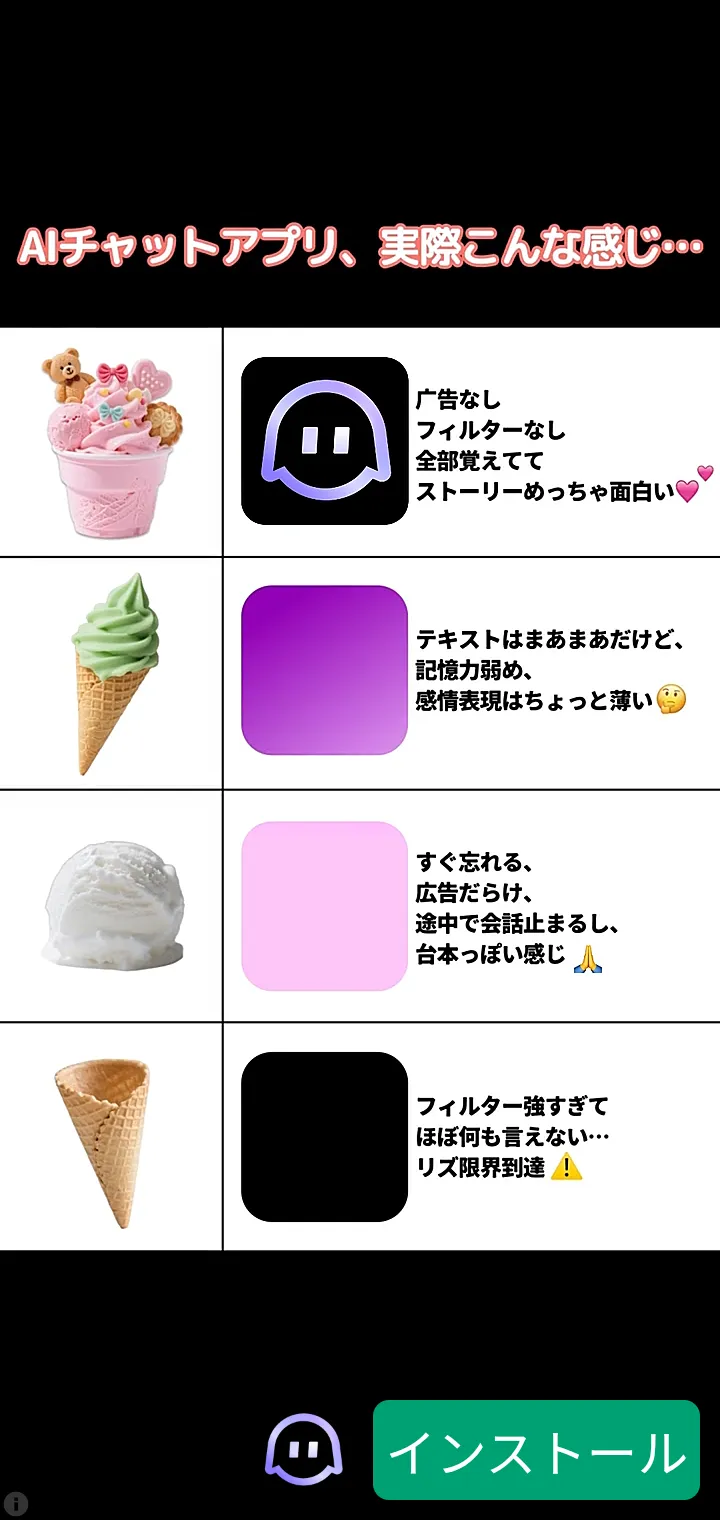Open the ad info icon
The image size is (720, 1520).
tap(15, 1503)
